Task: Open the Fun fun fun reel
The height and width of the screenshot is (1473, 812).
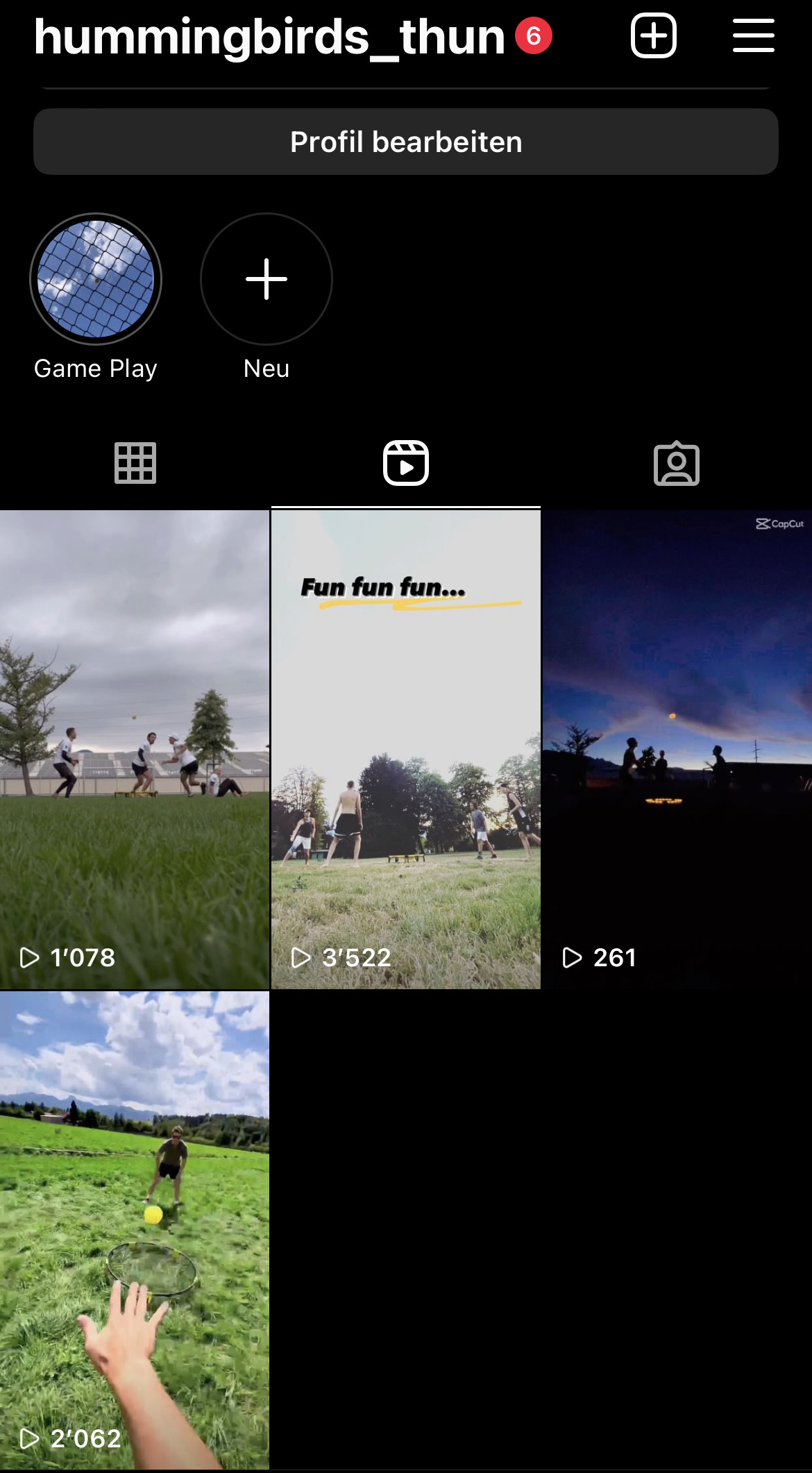Action: pyautogui.click(x=406, y=750)
